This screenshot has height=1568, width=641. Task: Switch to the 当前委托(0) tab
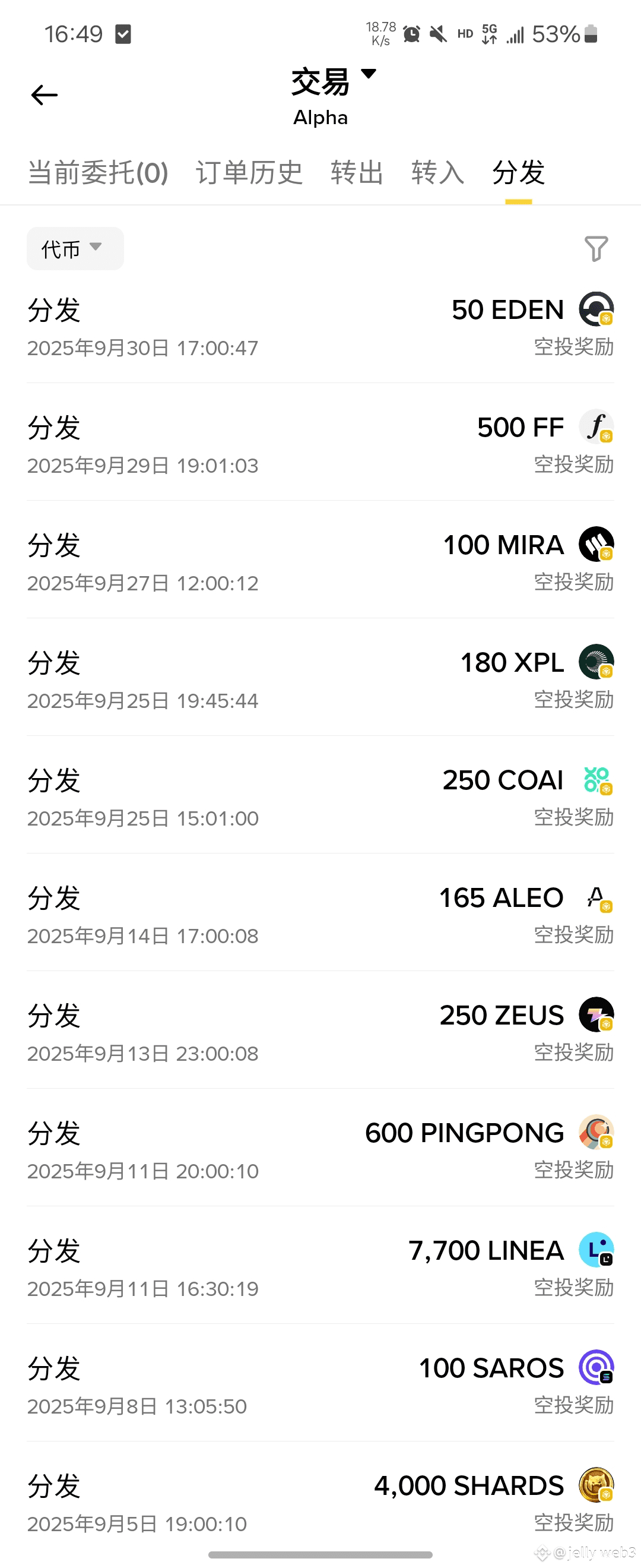point(98,172)
